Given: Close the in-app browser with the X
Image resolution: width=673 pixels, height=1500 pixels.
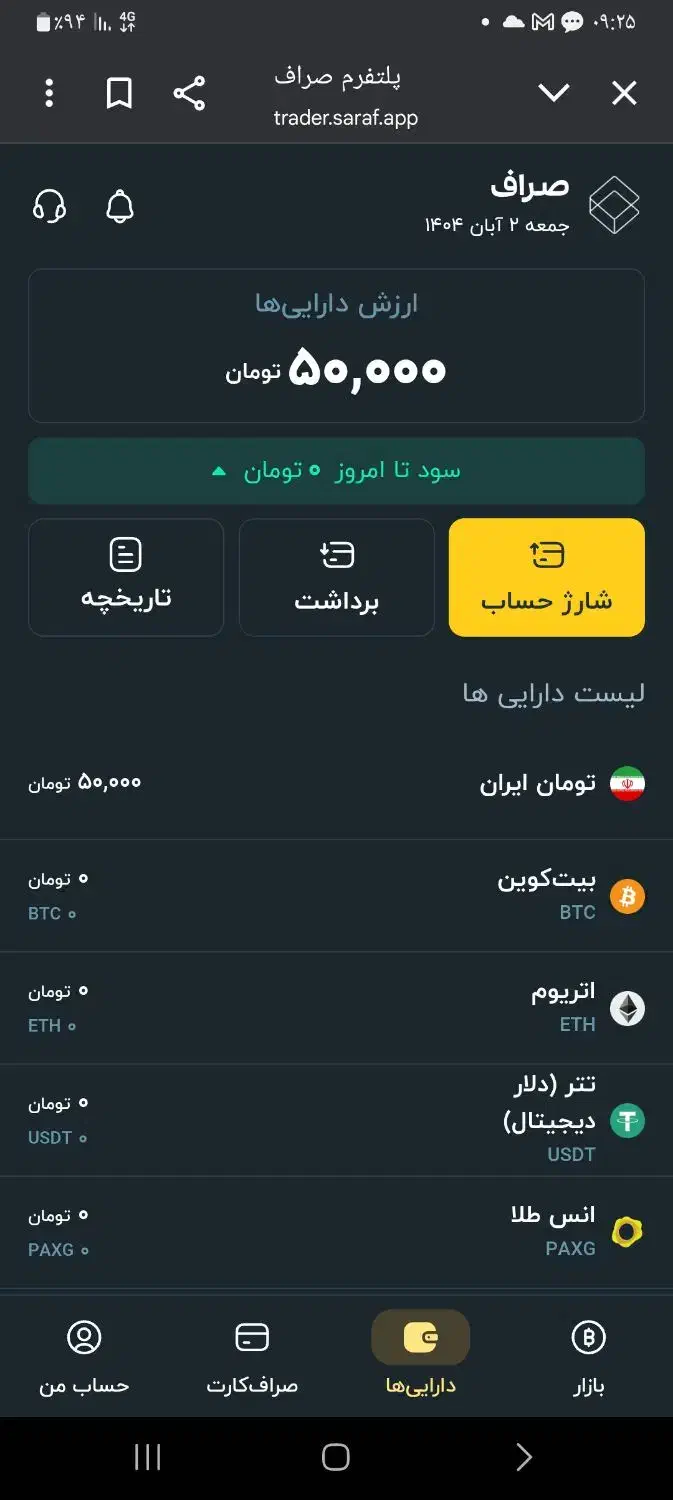Looking at the screenshot, I should point(624,94).
